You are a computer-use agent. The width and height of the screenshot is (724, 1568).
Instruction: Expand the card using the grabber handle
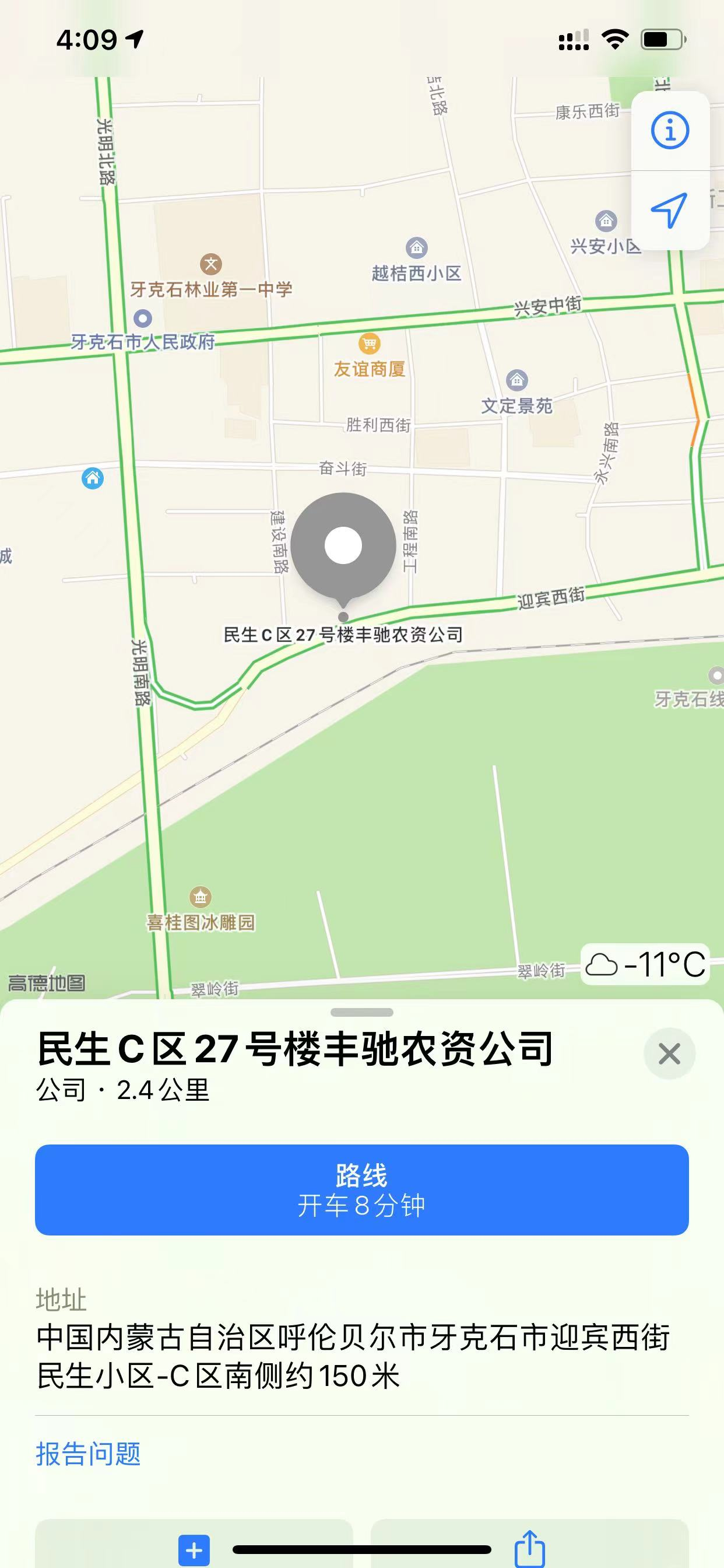(x=361, y=1012)
